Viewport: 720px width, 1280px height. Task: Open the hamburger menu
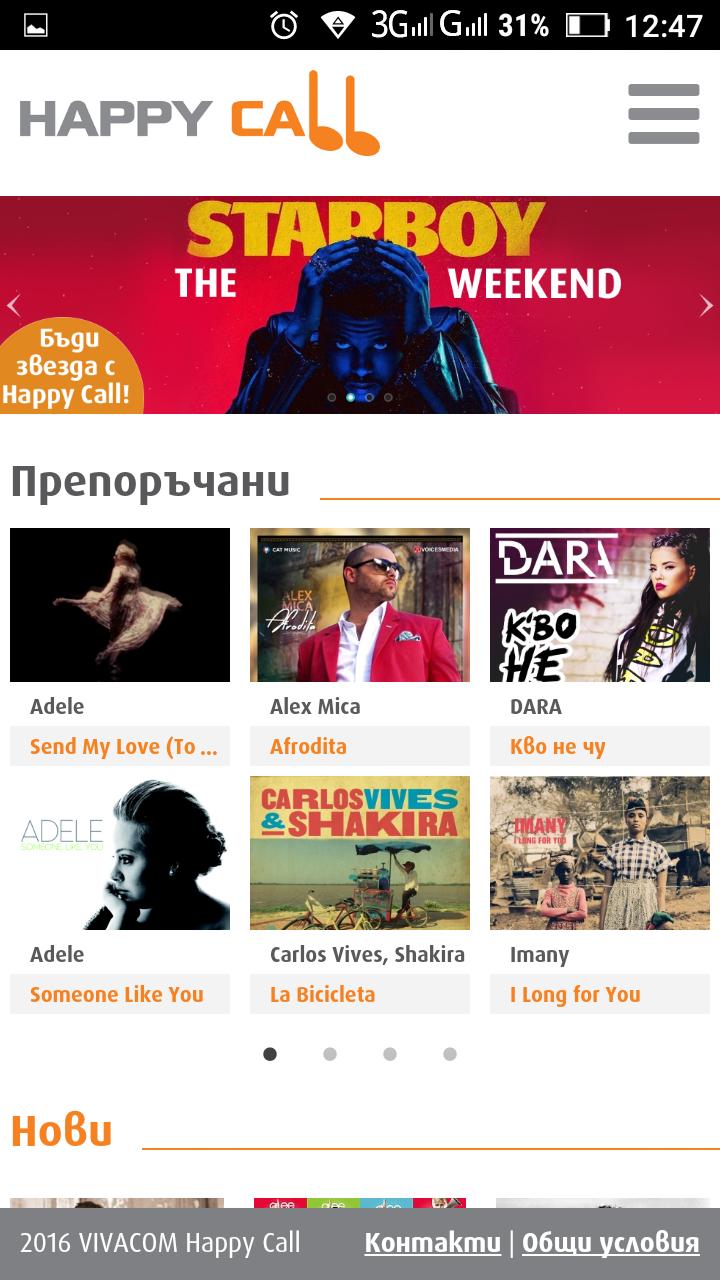663,114
